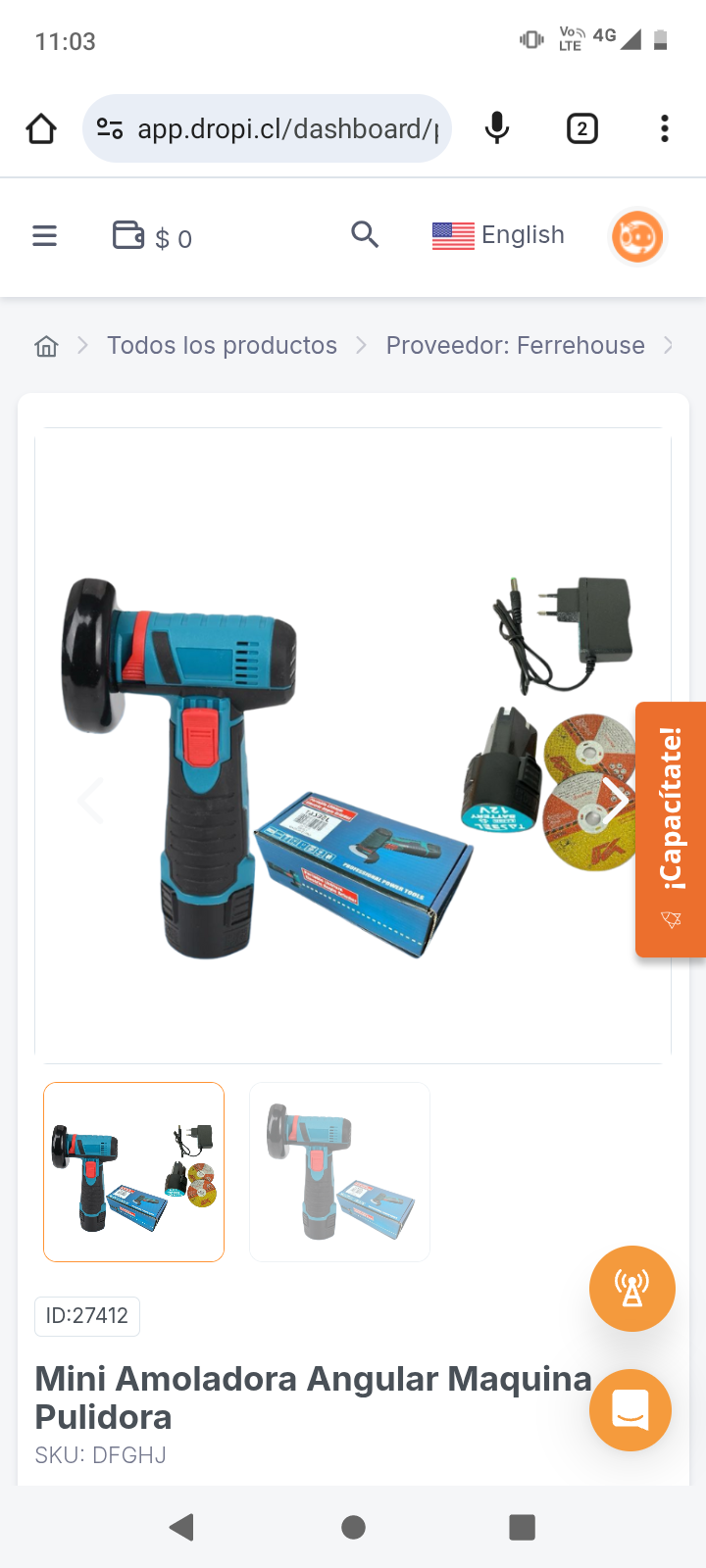Open the wallet balance
The width and height of the screenshot is (706, 1568).
(152, 237)
